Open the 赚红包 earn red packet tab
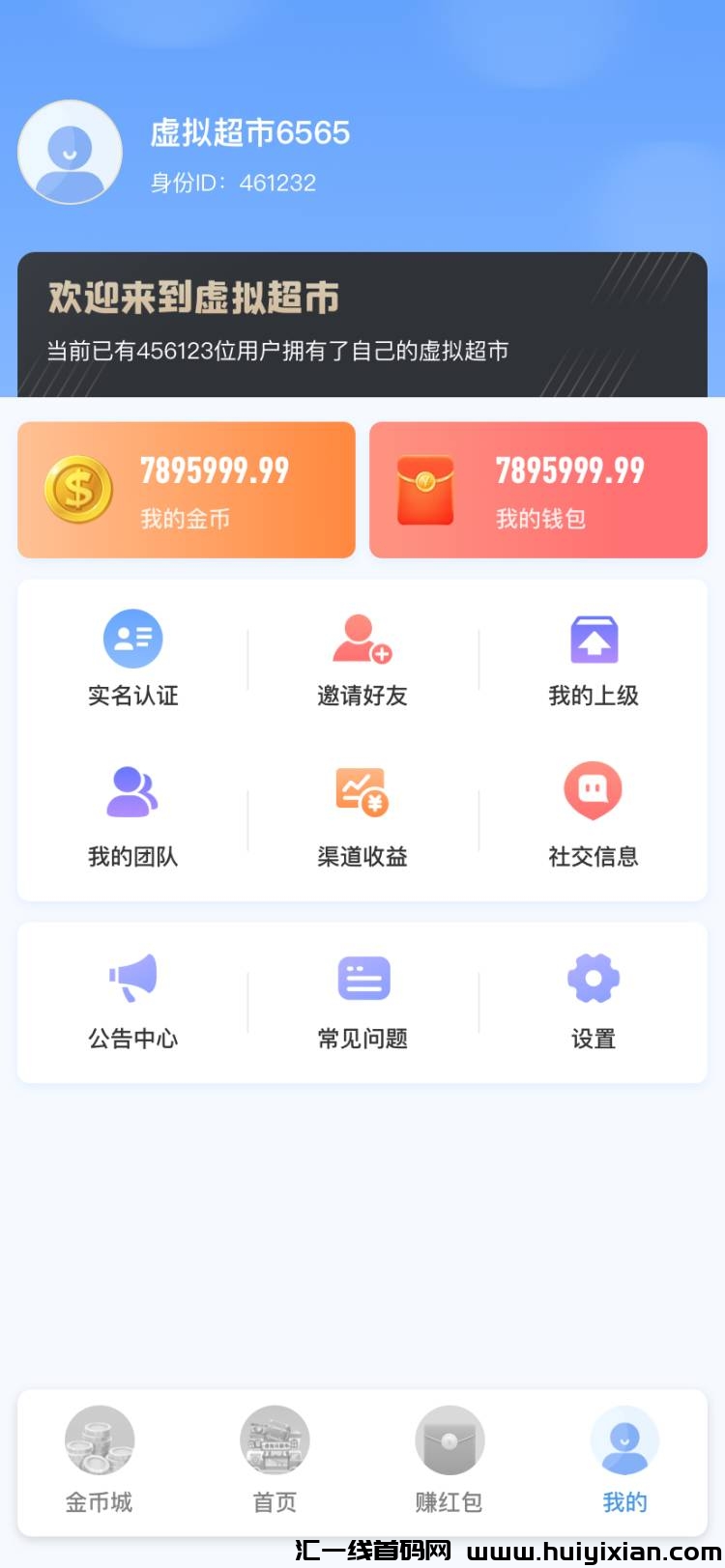The width and height of the screenshot is (725, 1568). pyautogui.click(x=449, y=1454)
